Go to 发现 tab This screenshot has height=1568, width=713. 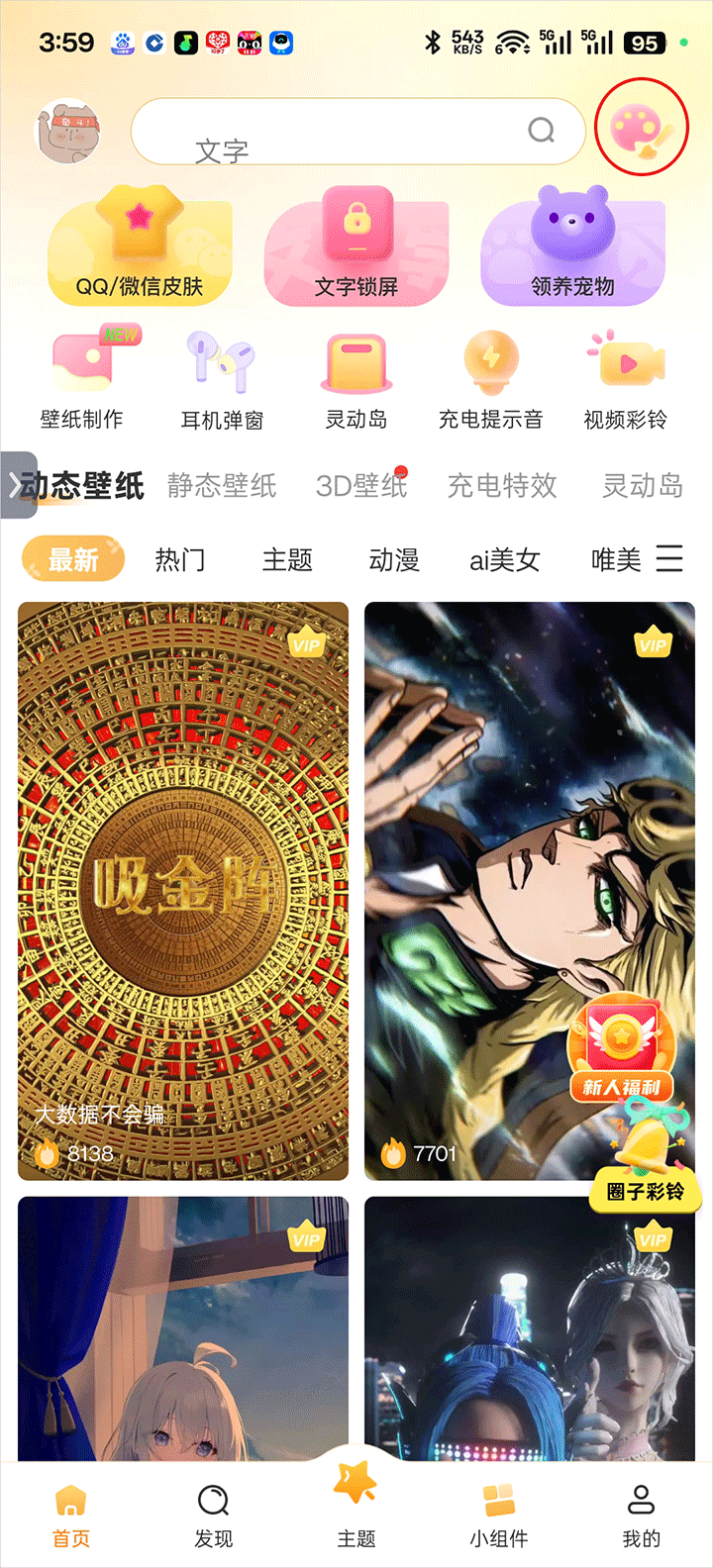pos(214,1516)
